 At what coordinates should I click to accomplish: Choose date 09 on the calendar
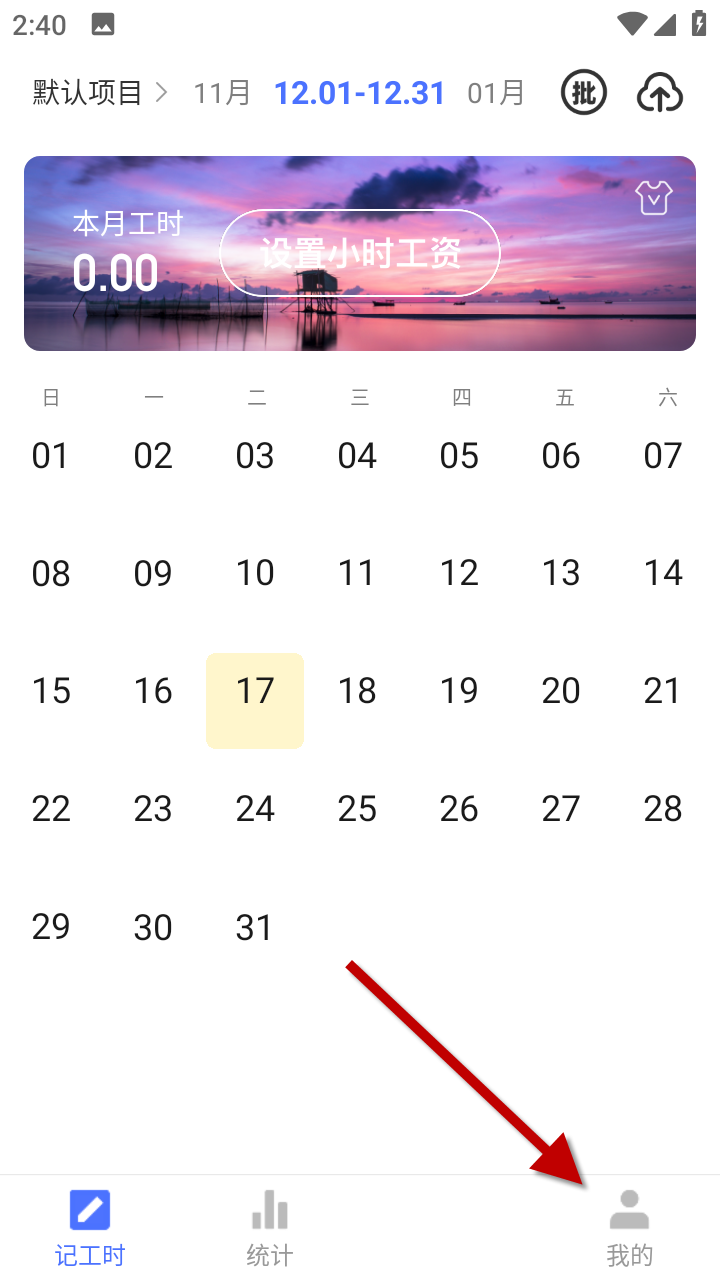[153, 574]
